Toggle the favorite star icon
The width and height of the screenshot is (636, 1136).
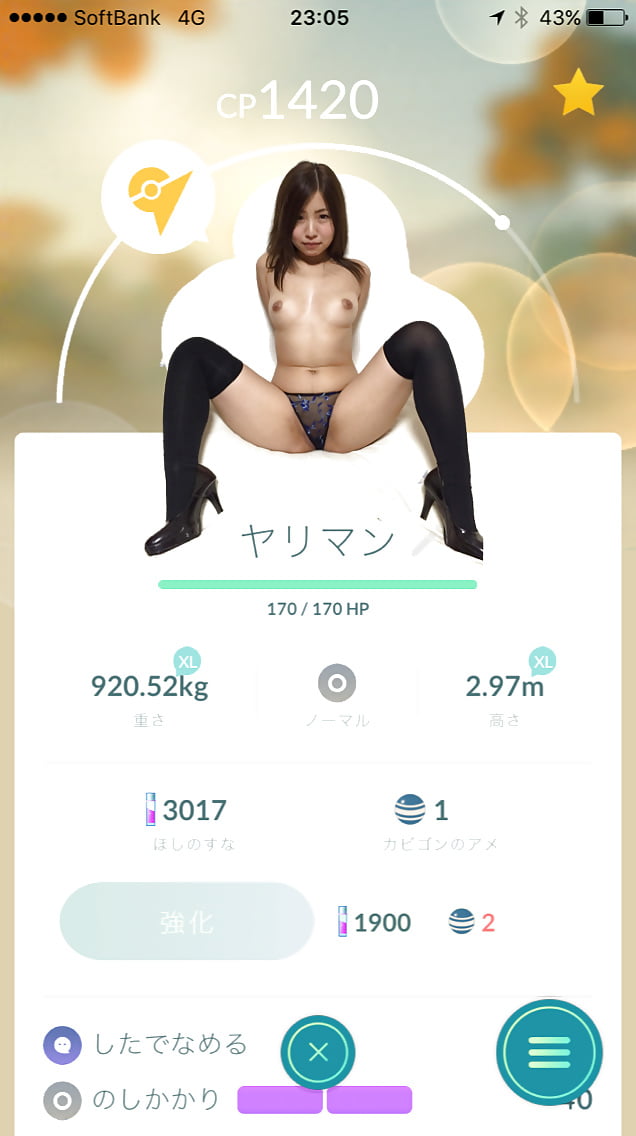click(x=578, y=92)
